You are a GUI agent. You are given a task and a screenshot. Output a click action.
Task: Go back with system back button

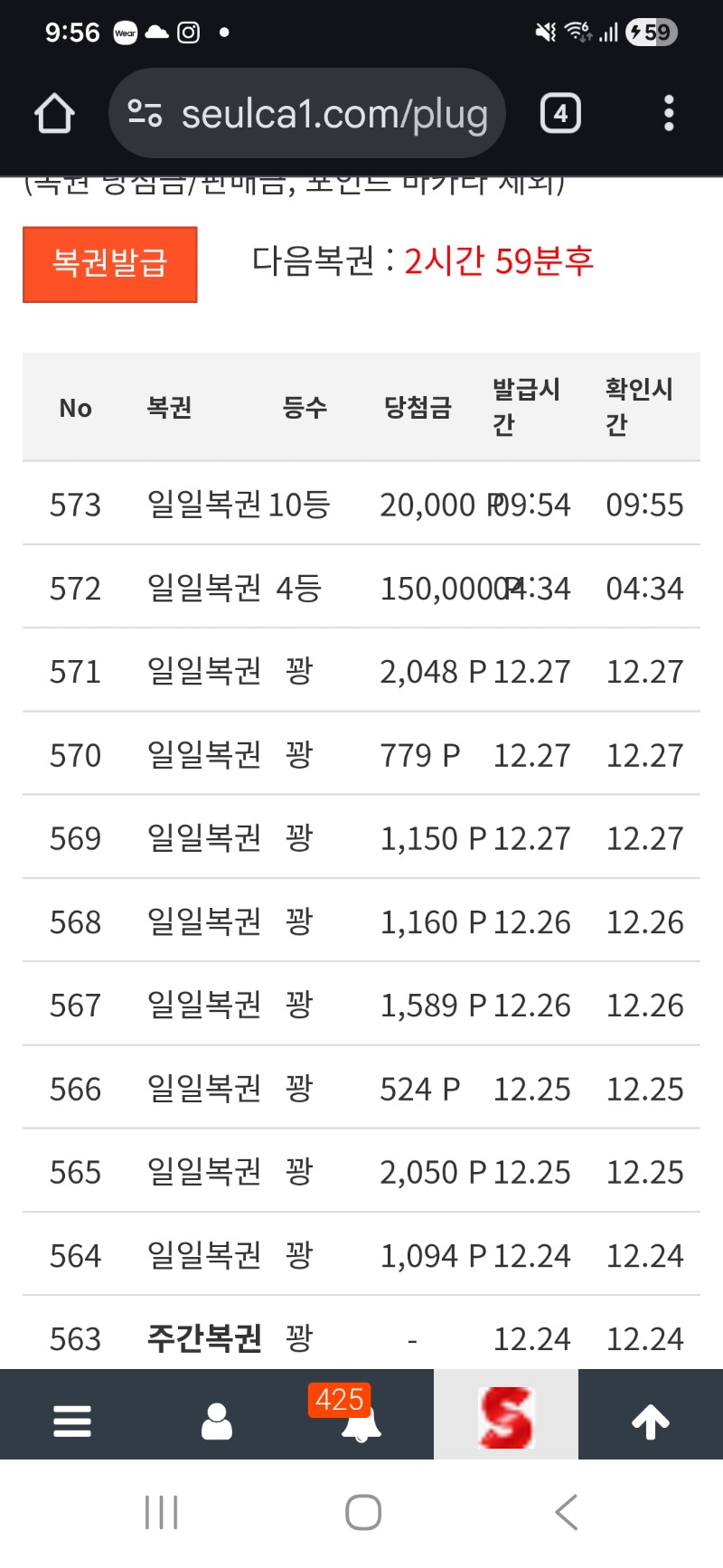pos(567,1512)
